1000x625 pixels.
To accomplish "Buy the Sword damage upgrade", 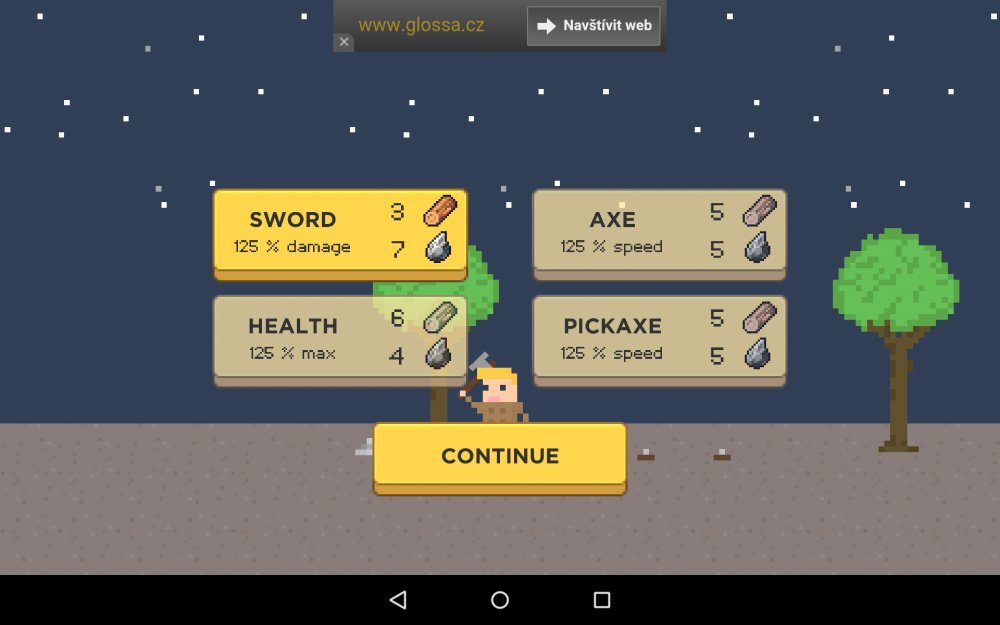I will 340,232.
